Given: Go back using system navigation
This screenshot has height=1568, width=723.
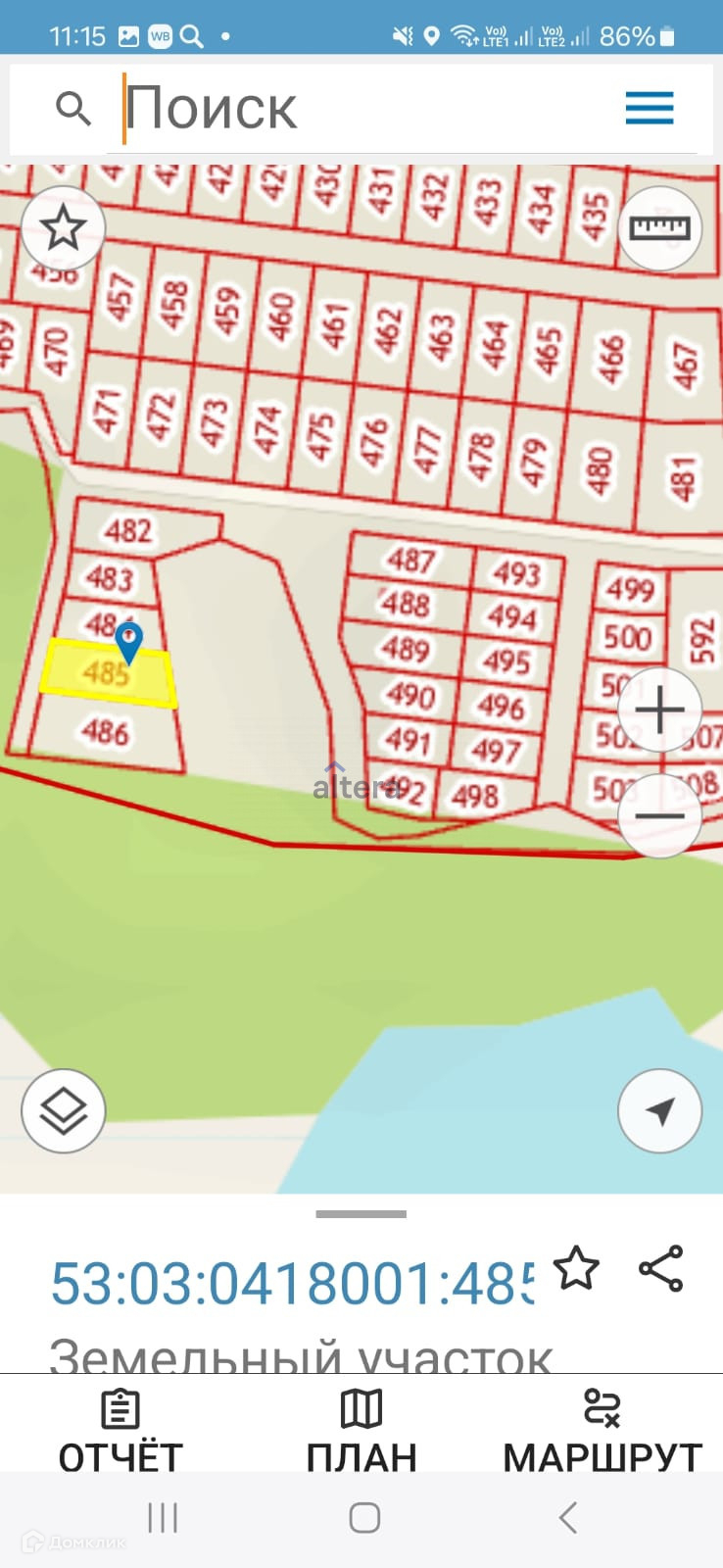Looking at the screenshot, I should coord(567,1518).
